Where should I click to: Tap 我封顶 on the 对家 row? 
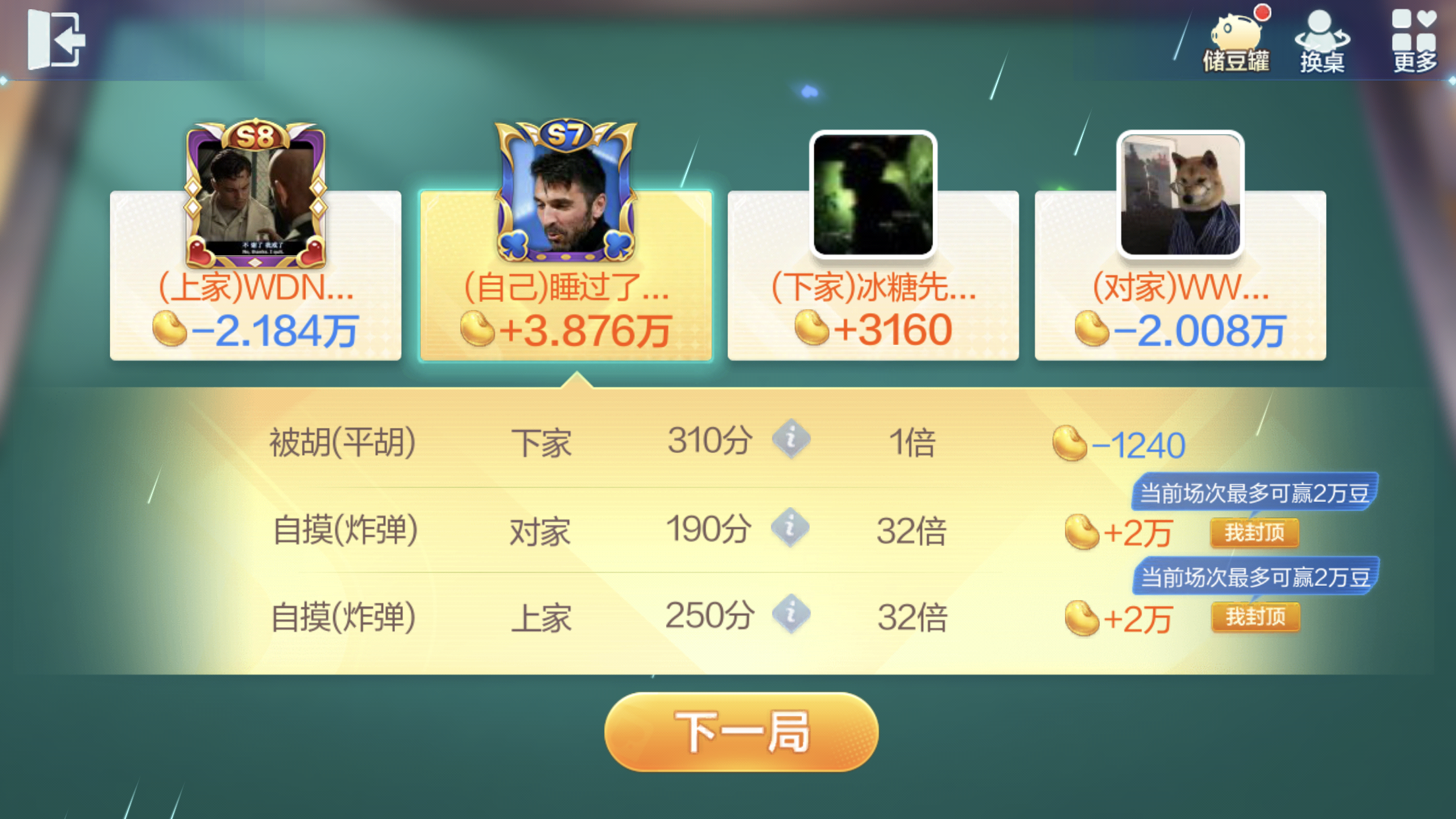tap(1254, 533)
